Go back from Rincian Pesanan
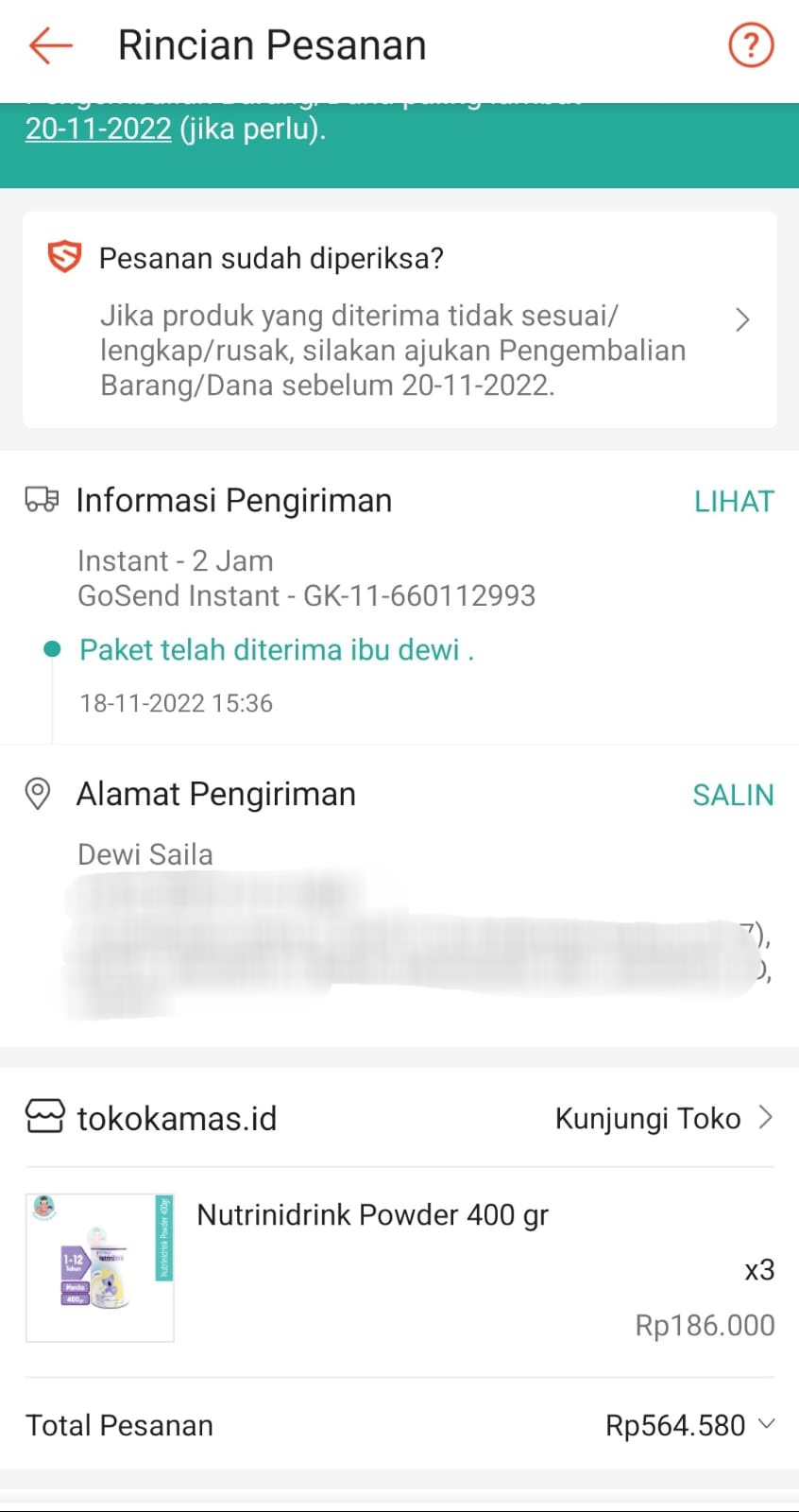The image size is (799, 1512). [51, 45]
